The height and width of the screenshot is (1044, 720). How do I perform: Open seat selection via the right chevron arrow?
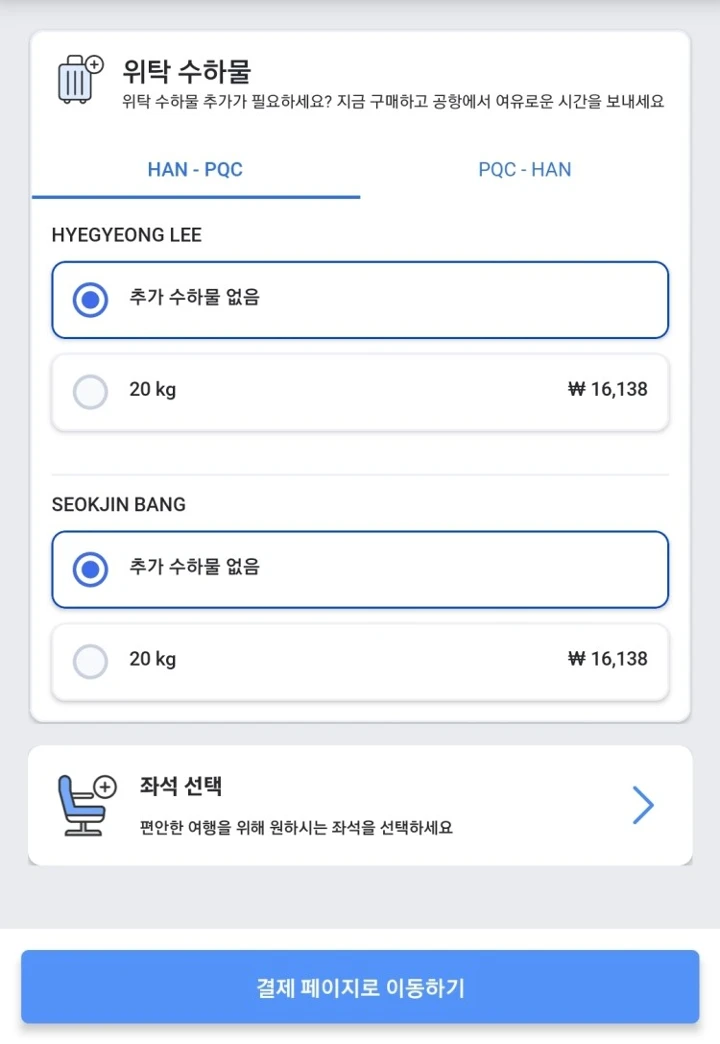pyautogui.click(x=644, y=805)
